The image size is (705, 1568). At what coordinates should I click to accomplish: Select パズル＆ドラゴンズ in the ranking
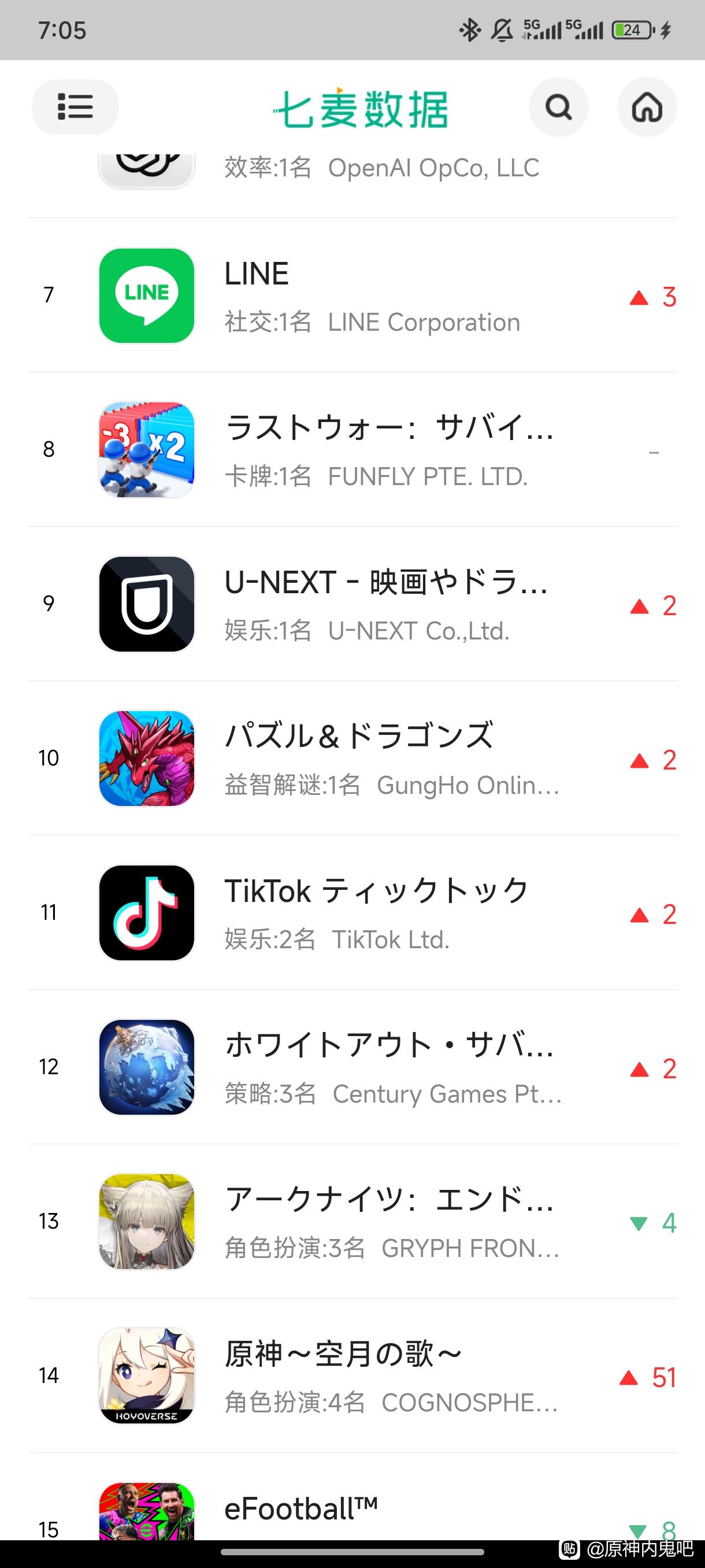pyautogui.click(x=352, y=759)
